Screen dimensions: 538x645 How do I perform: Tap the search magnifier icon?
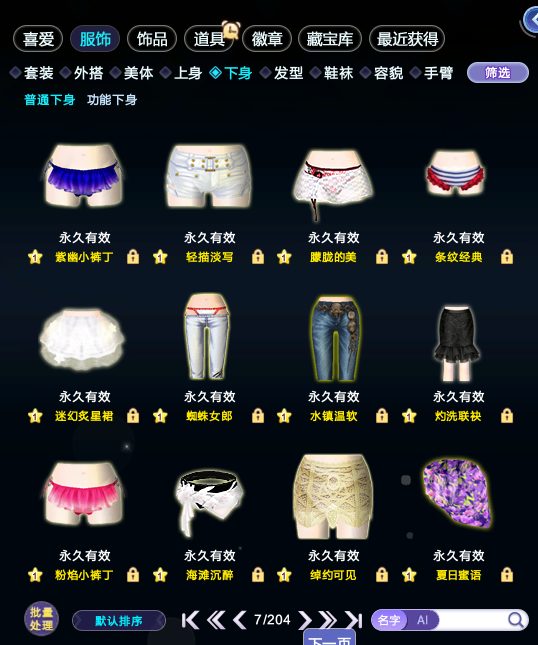(x=516, y=619)
